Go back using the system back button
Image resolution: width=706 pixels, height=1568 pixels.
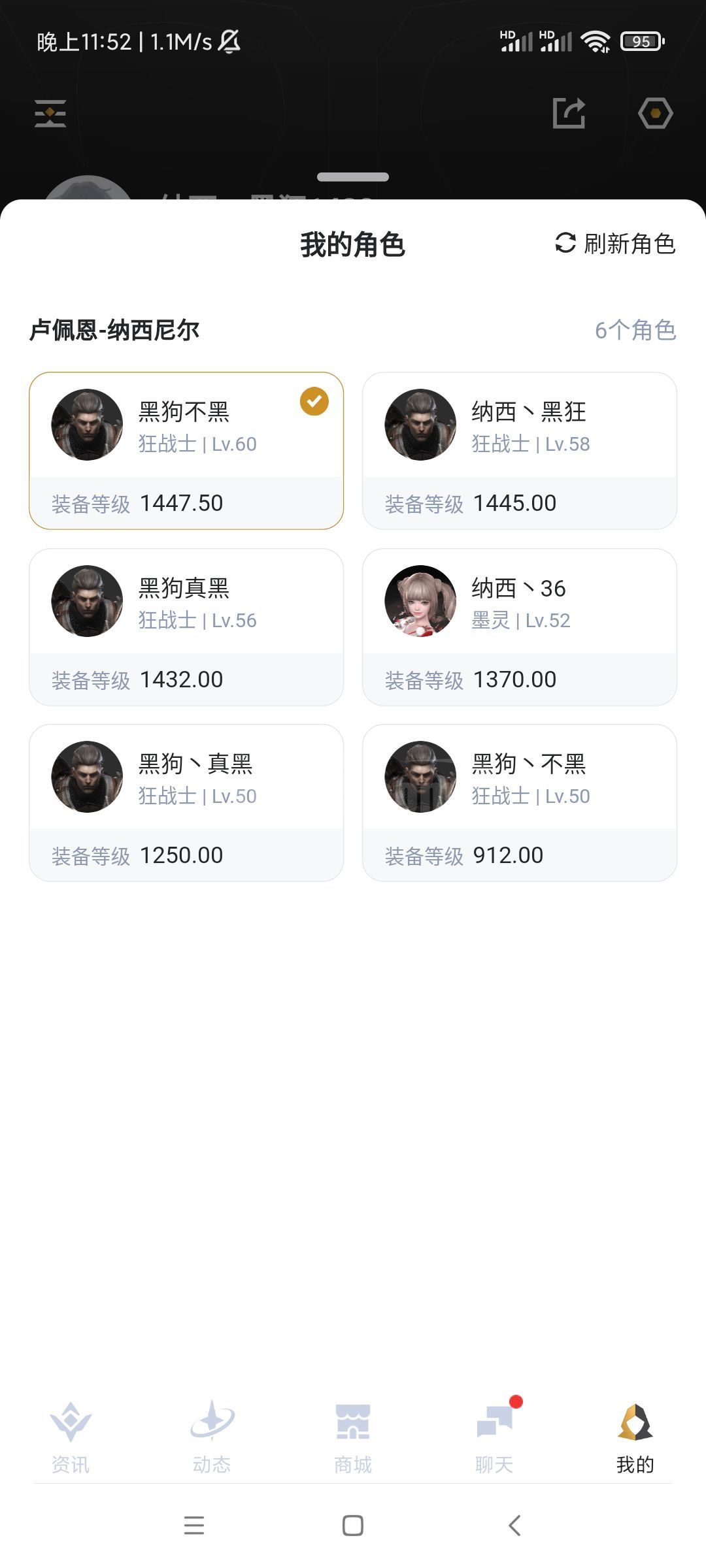click(x=514, y=1526)
